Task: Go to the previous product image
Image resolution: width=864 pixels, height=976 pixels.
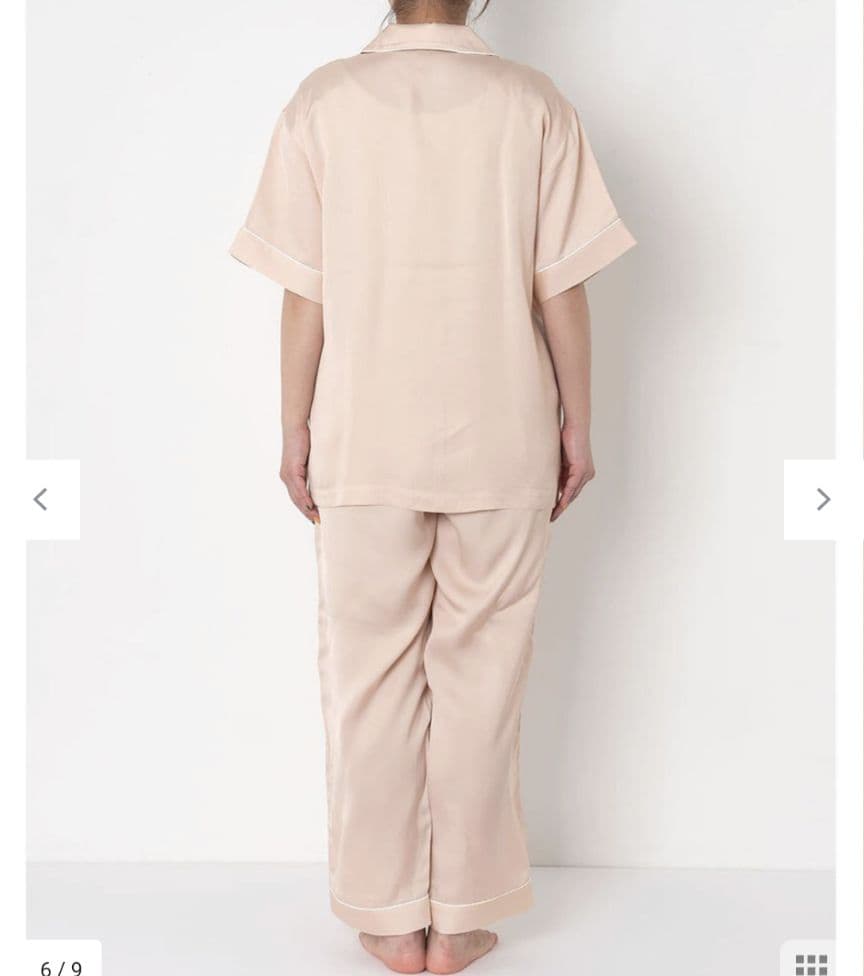Action: (x=42, y=499)
